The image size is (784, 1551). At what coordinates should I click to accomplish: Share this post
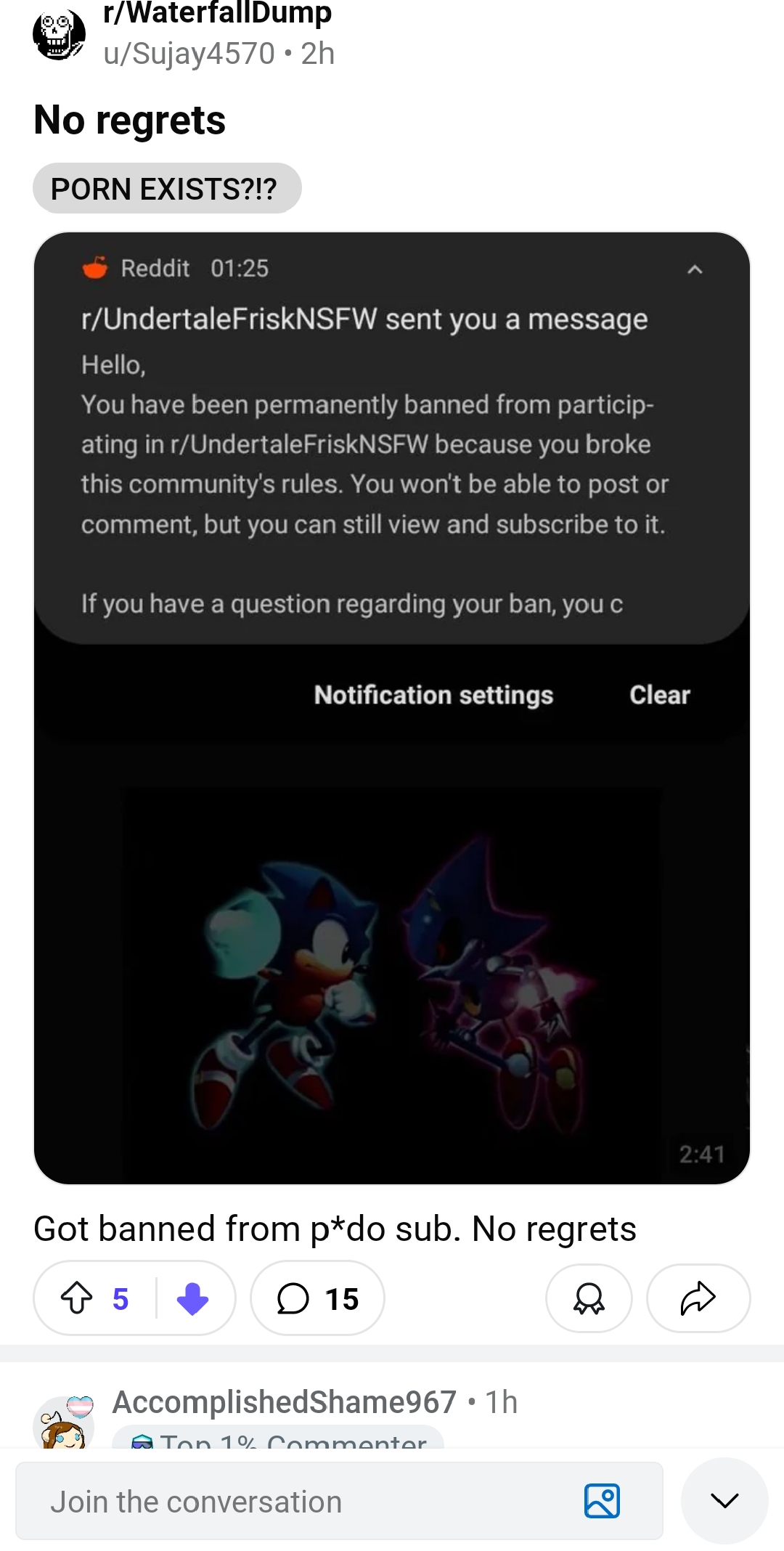pyautogui.click(x=698, y=1298)
